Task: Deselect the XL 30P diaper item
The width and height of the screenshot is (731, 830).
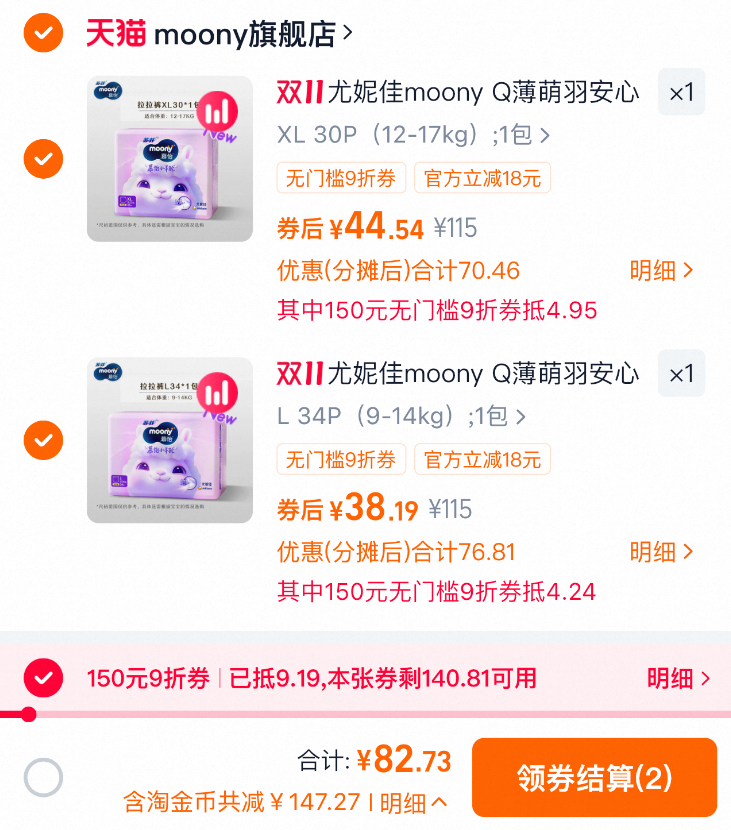Action: (x=43, y=158)
